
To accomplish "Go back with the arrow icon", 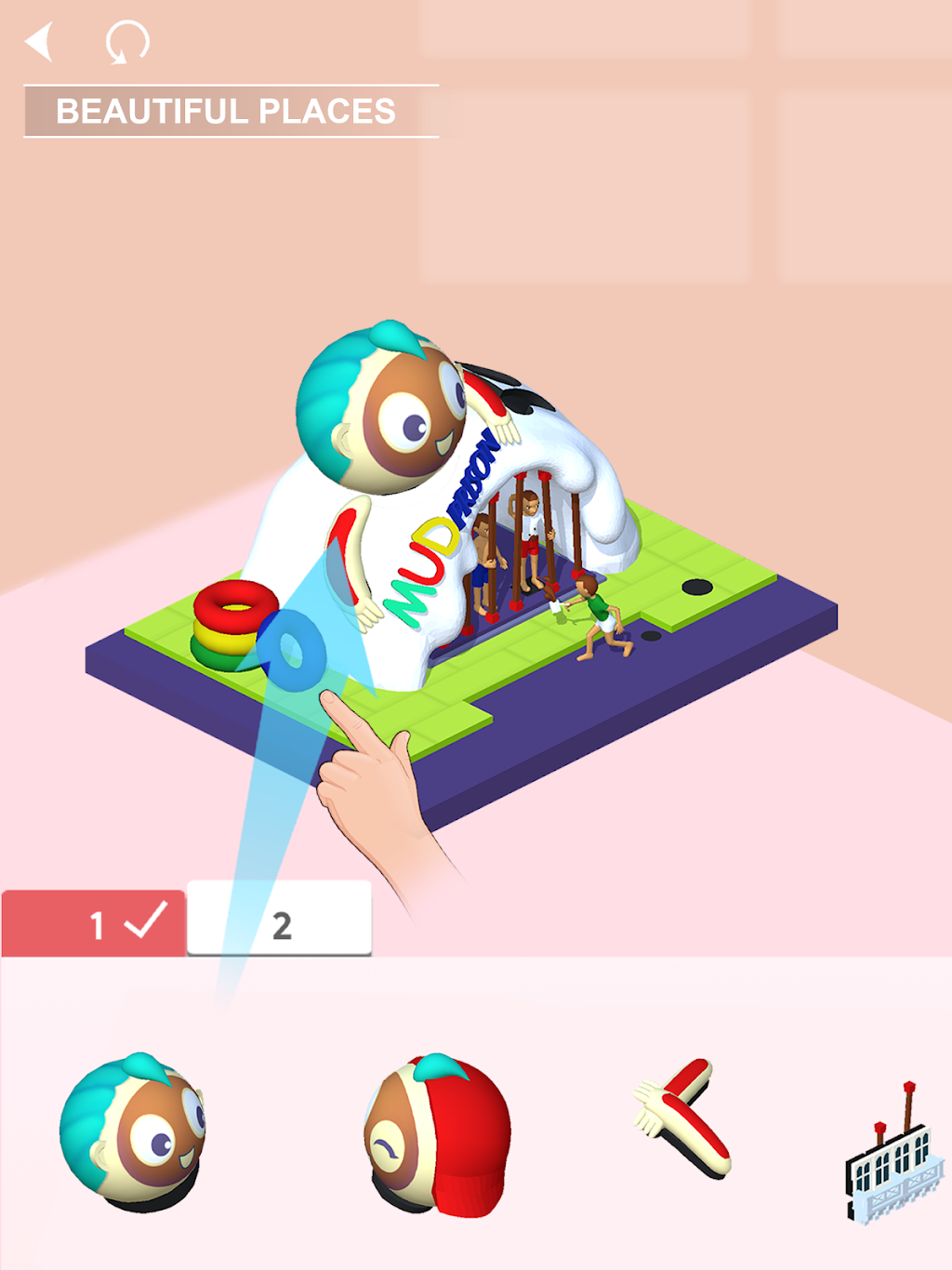I will click(39, 43).
